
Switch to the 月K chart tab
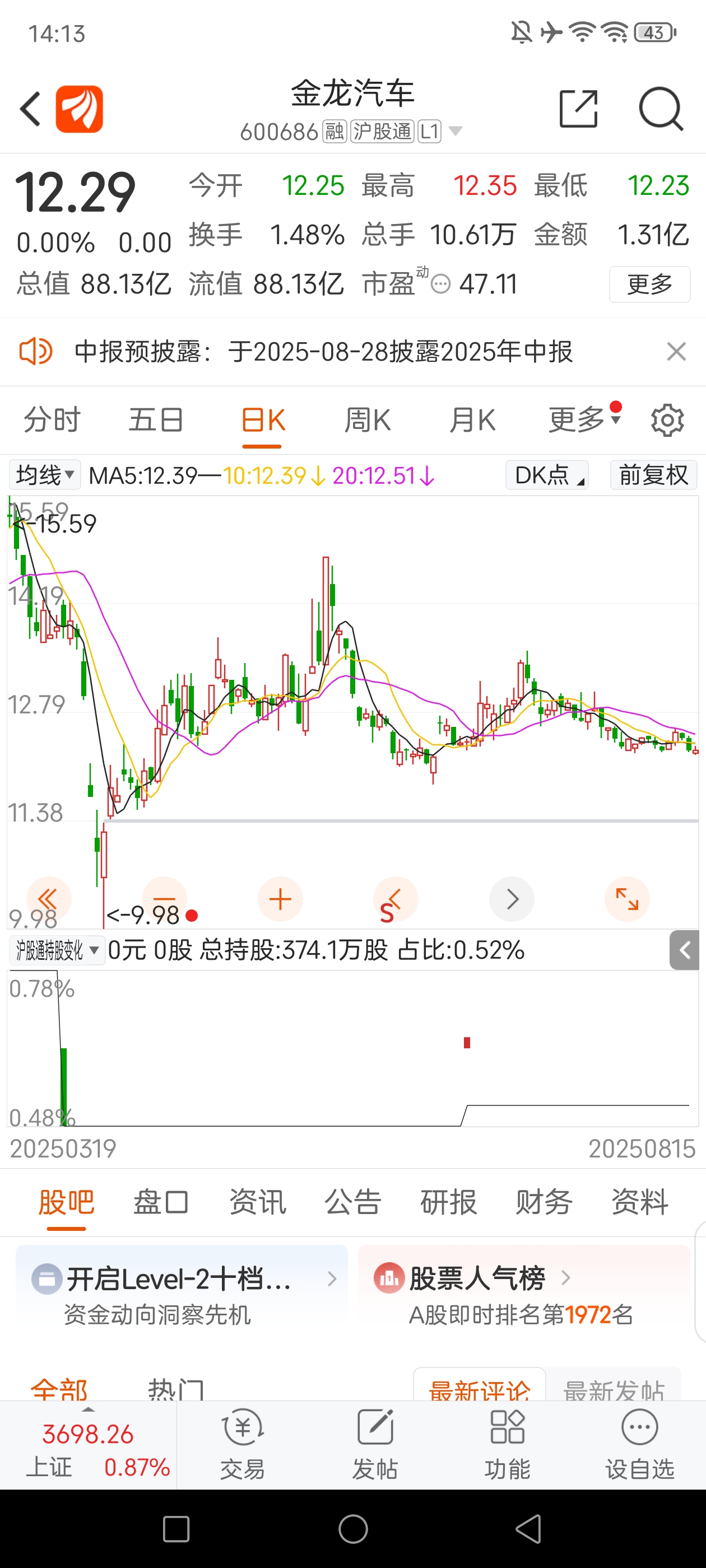pyautogui.click(x=472, y=420)
